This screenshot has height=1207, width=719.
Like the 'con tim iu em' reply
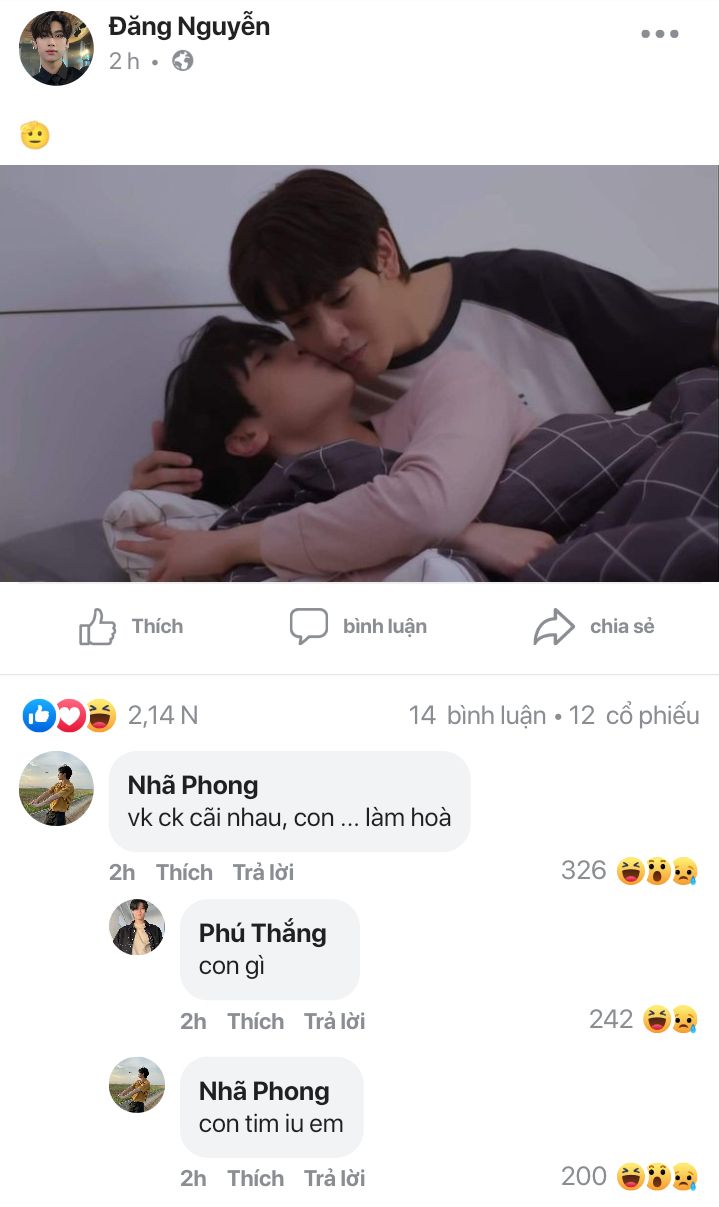coord(255,1178)
